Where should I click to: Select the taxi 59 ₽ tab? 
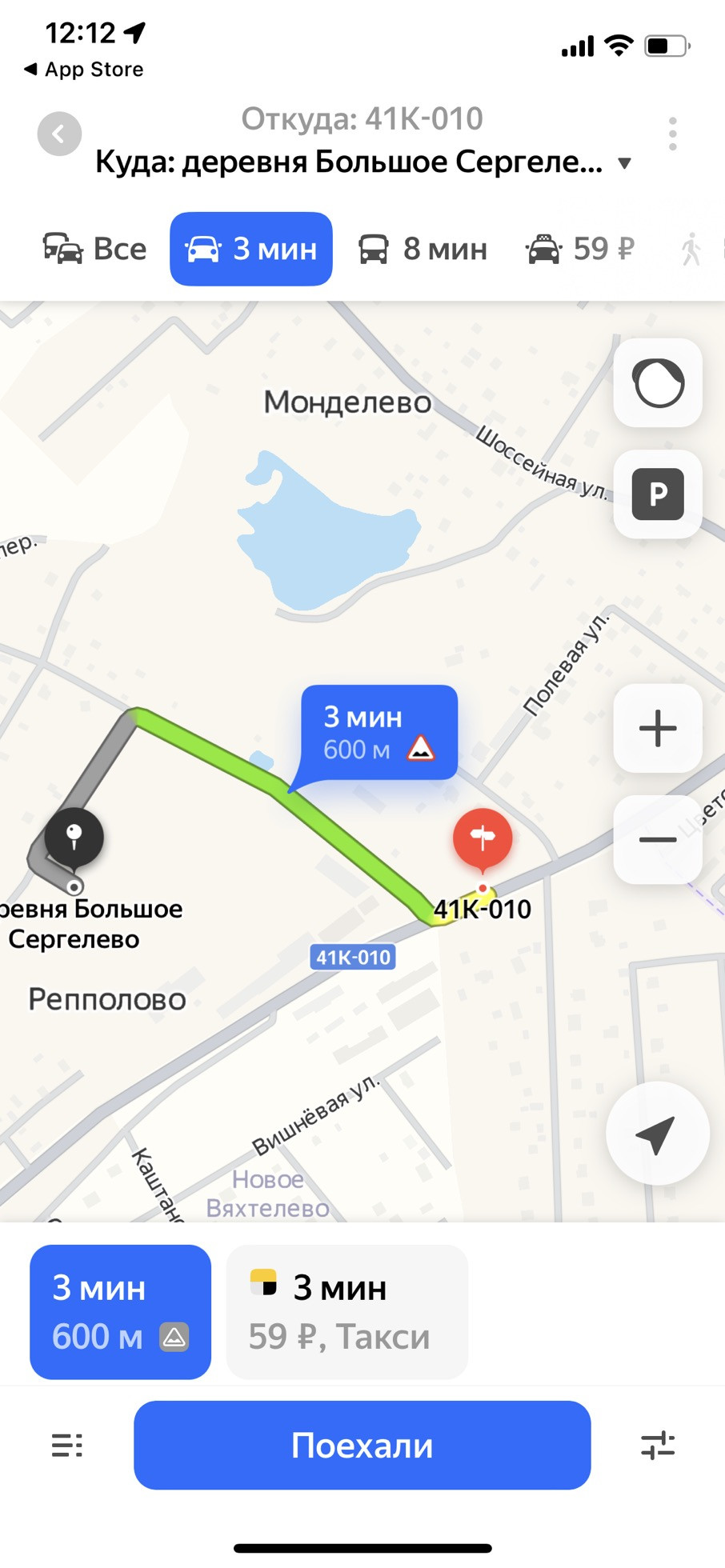pyautogui.click(x=580, y=249)
